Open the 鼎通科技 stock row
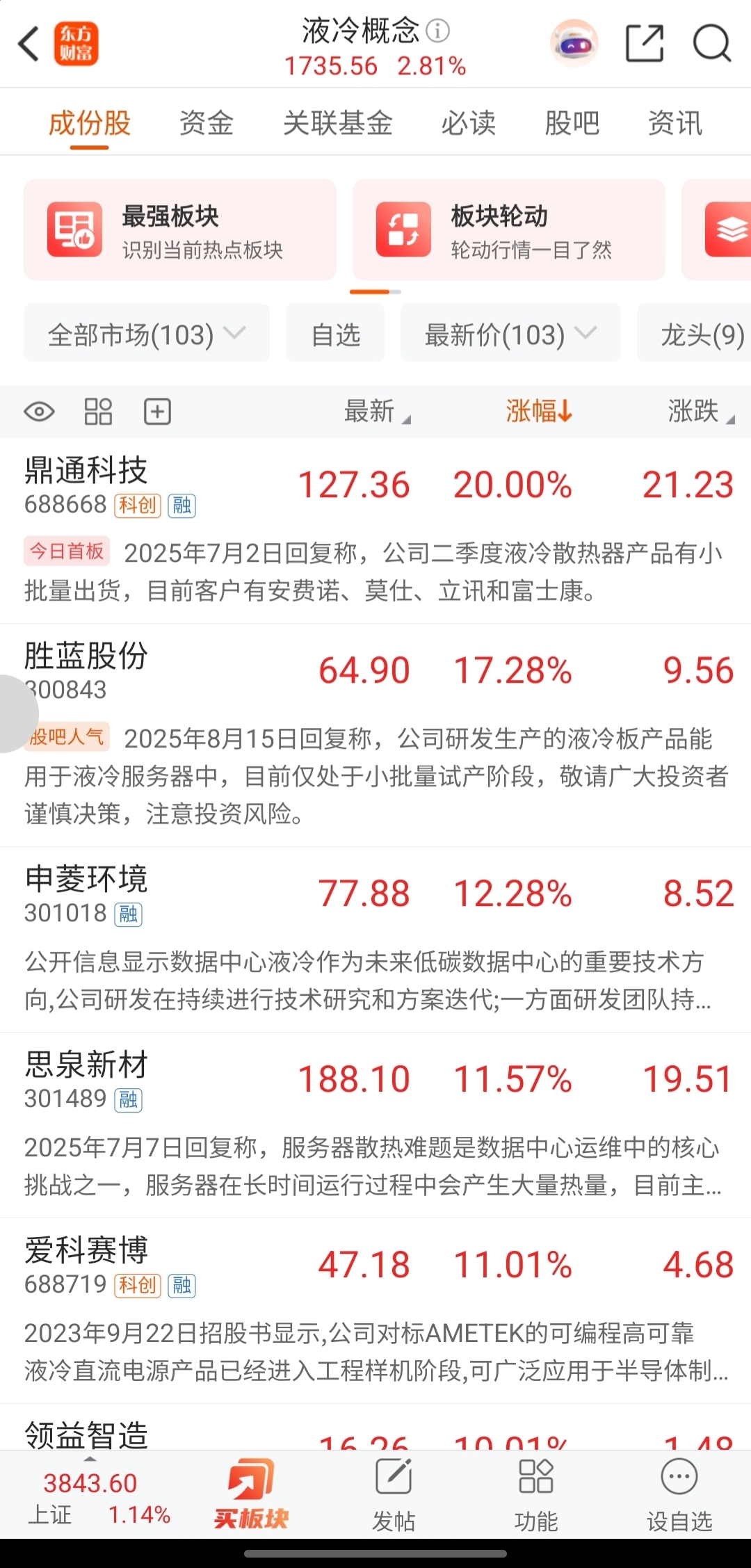 375,531
